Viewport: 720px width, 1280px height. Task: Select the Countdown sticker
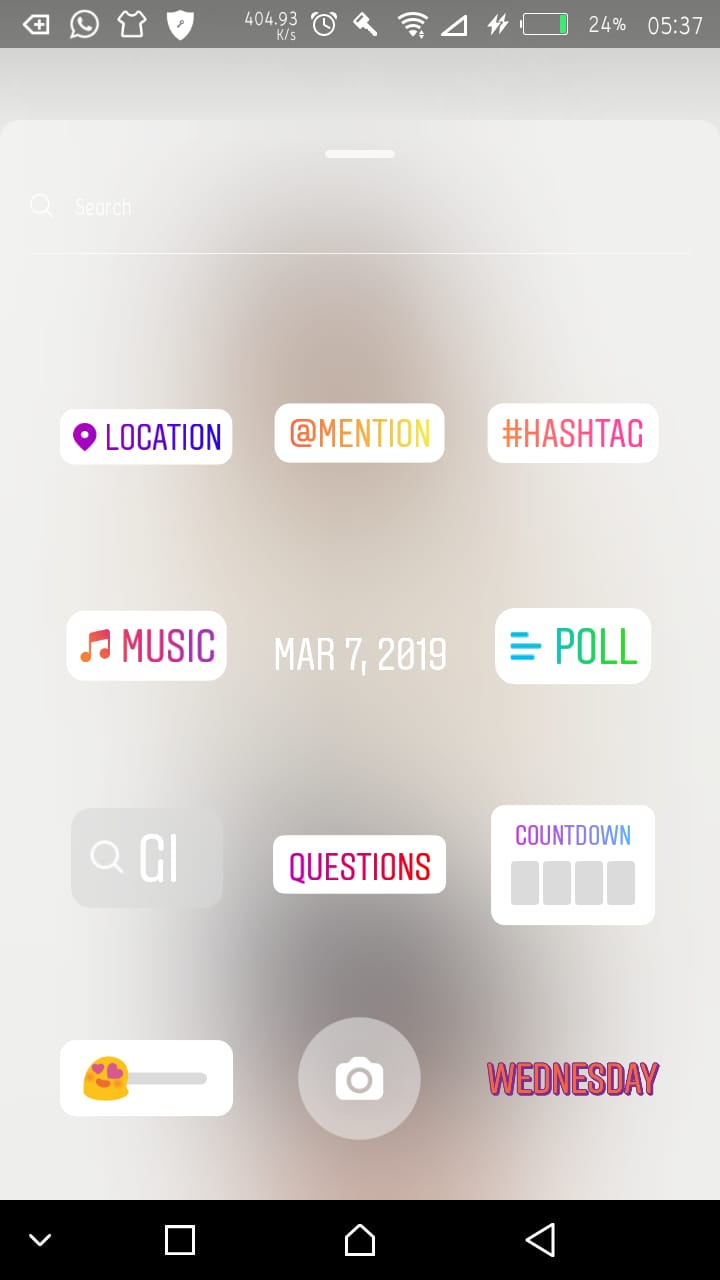573,865
